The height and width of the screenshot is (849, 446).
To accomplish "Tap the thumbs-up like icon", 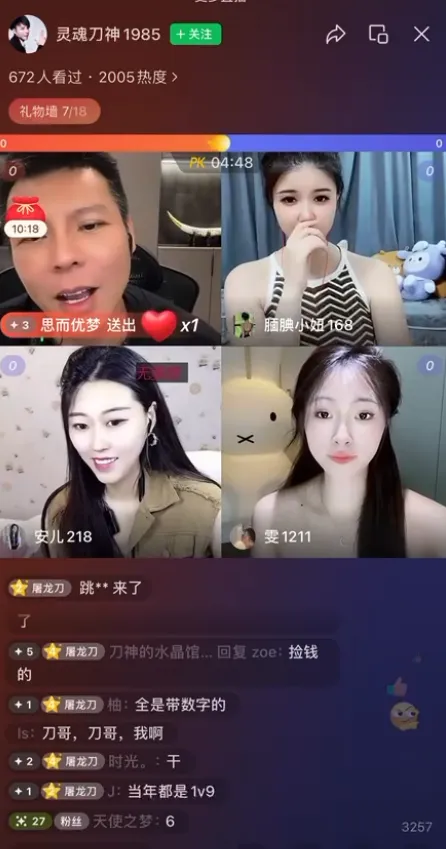I will 398,687.
